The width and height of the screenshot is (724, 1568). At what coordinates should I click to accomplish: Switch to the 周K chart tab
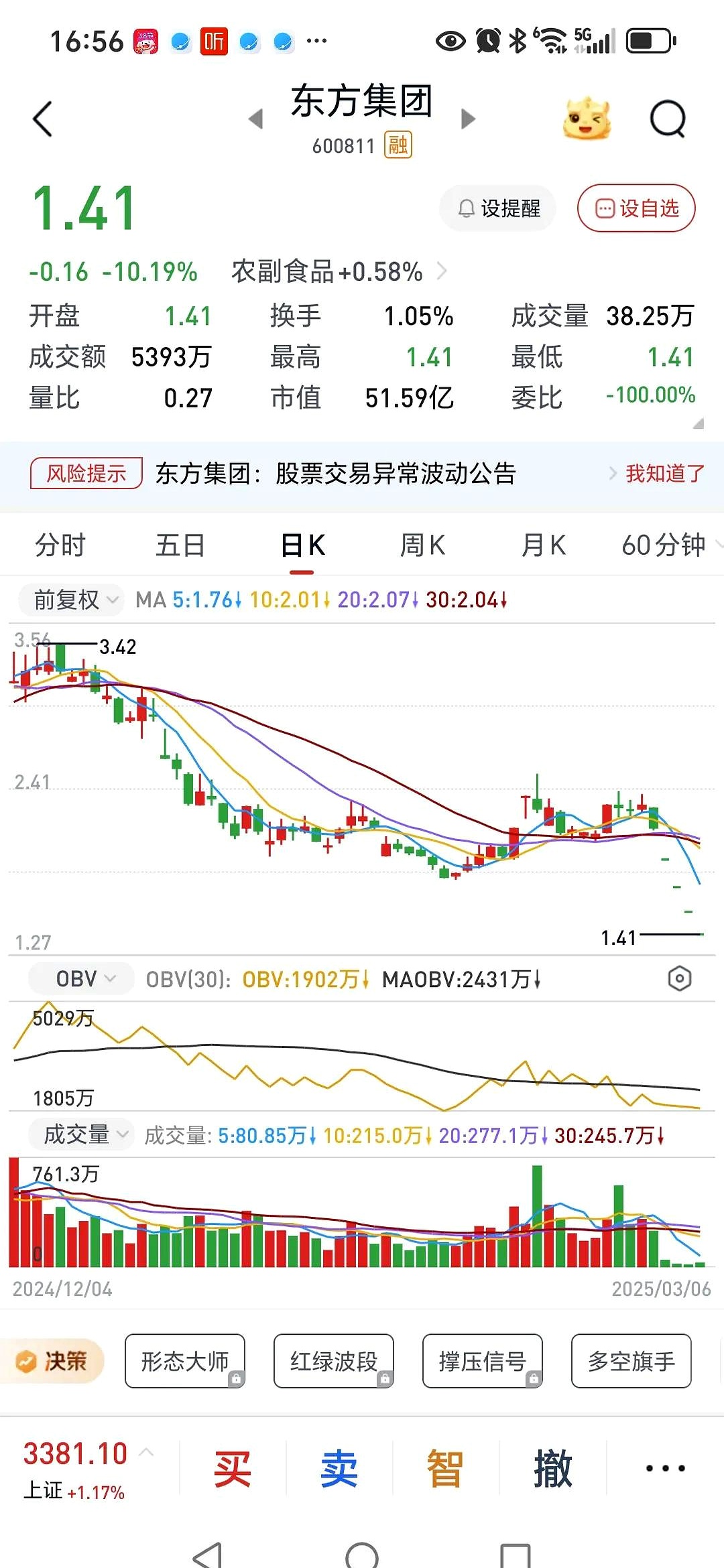422,545
